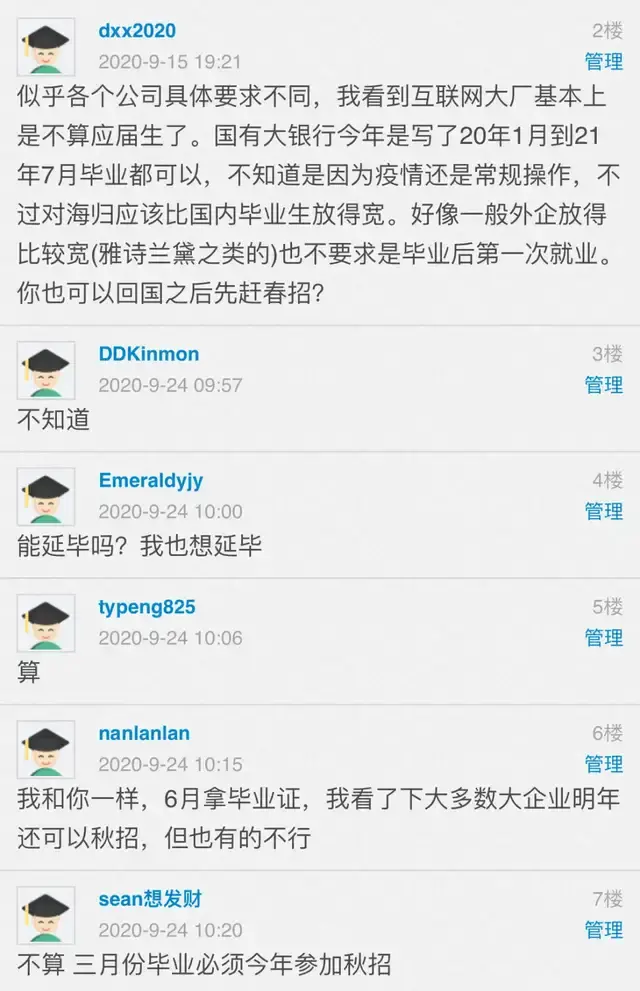The image size is (640, 991).
Task: Tap 管理 on nanlanlan's 6楼 reply
Action: point(603,764)
